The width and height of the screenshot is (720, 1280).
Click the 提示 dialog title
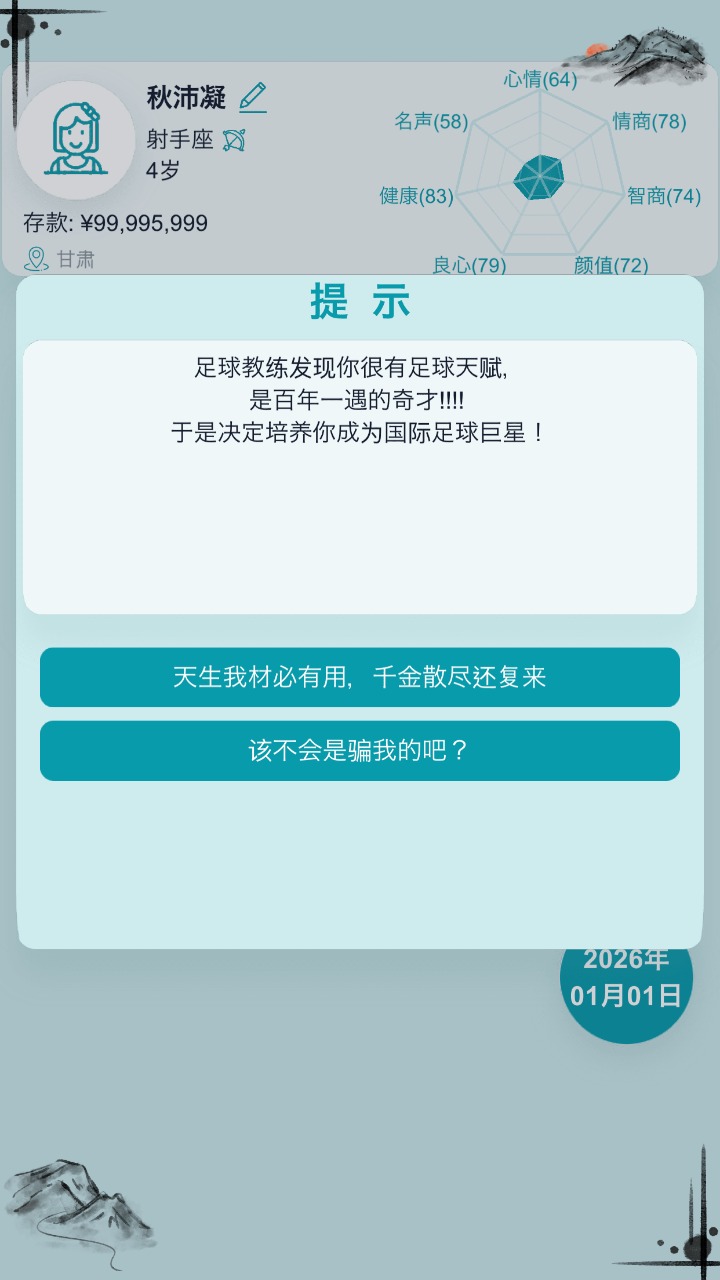coord(359,304)
